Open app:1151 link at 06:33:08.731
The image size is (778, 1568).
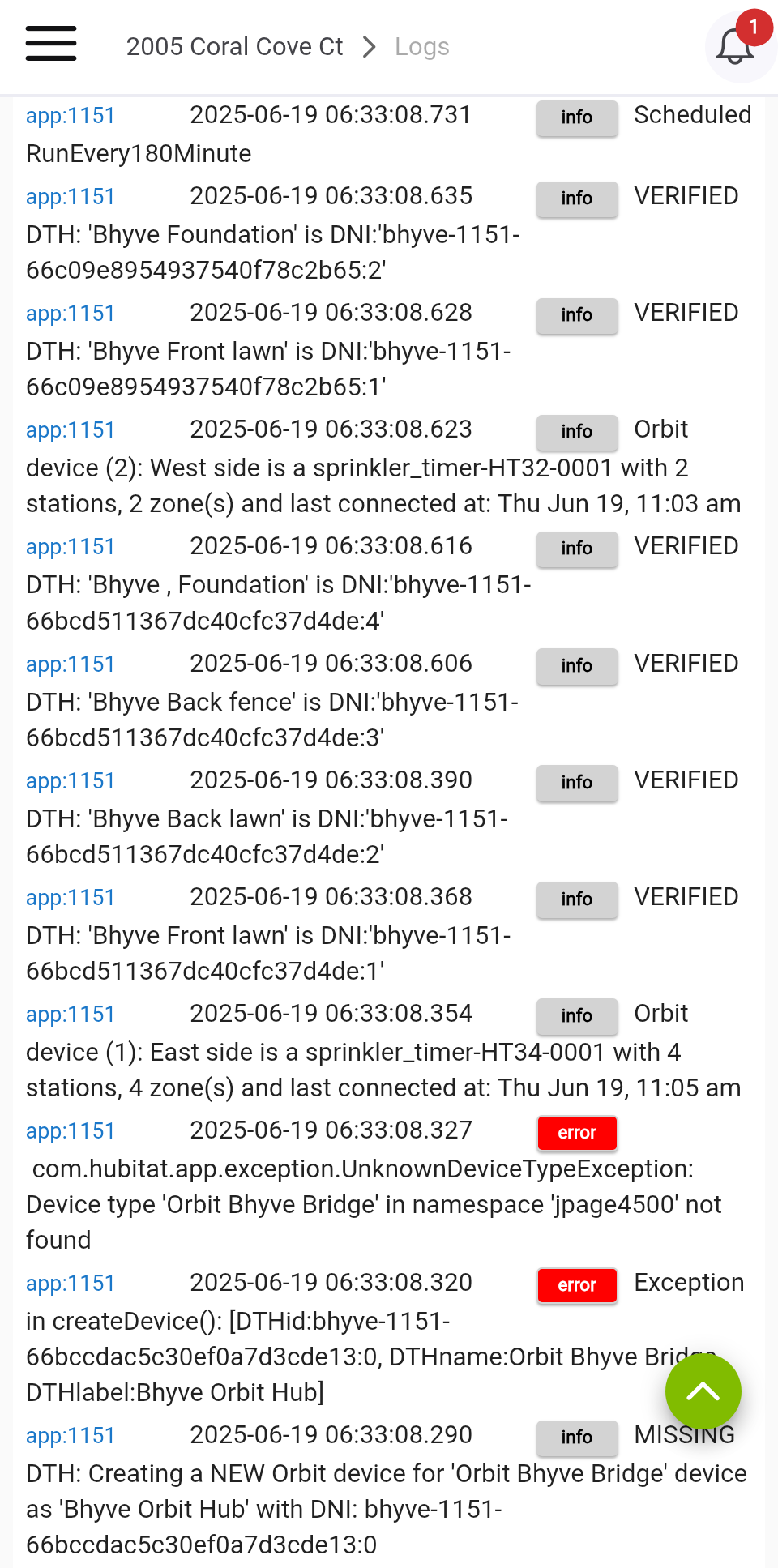(x=71, y=116)
